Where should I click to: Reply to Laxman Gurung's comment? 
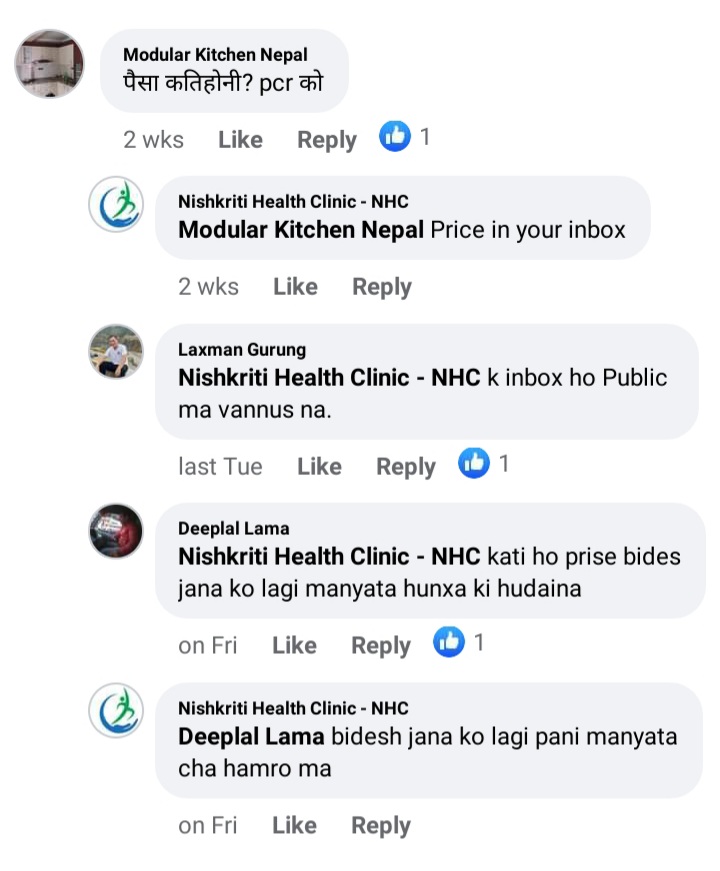[405, 466]
